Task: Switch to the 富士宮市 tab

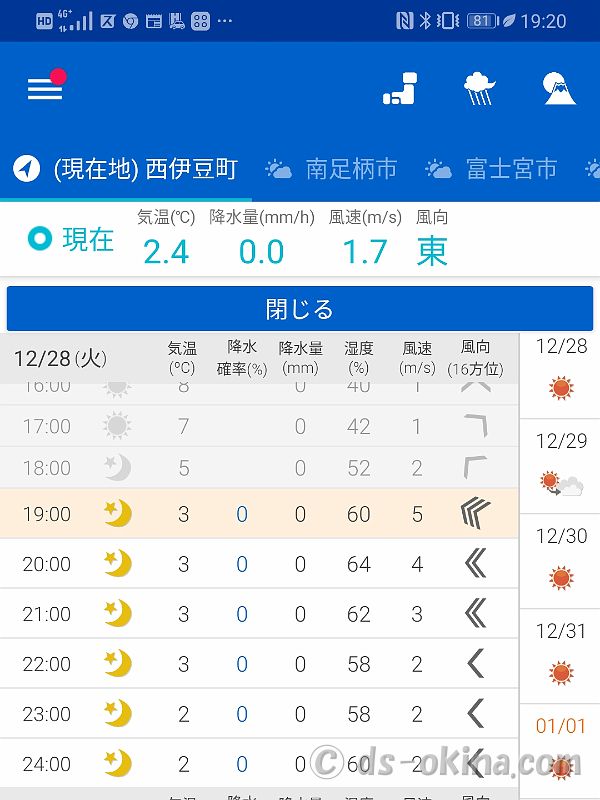Action: coord(492,169)
